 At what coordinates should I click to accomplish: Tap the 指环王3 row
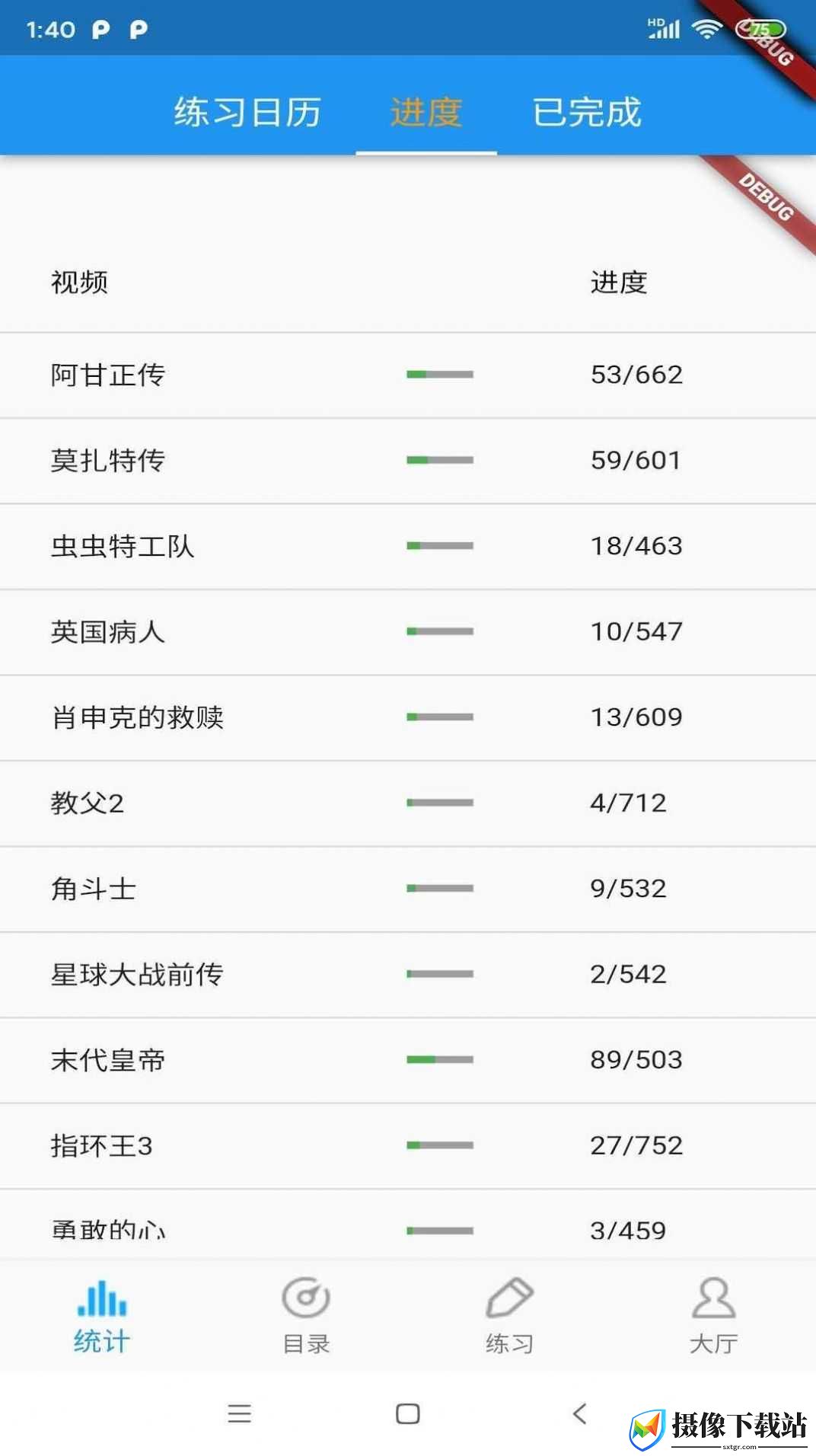(x=408, y=1146)
